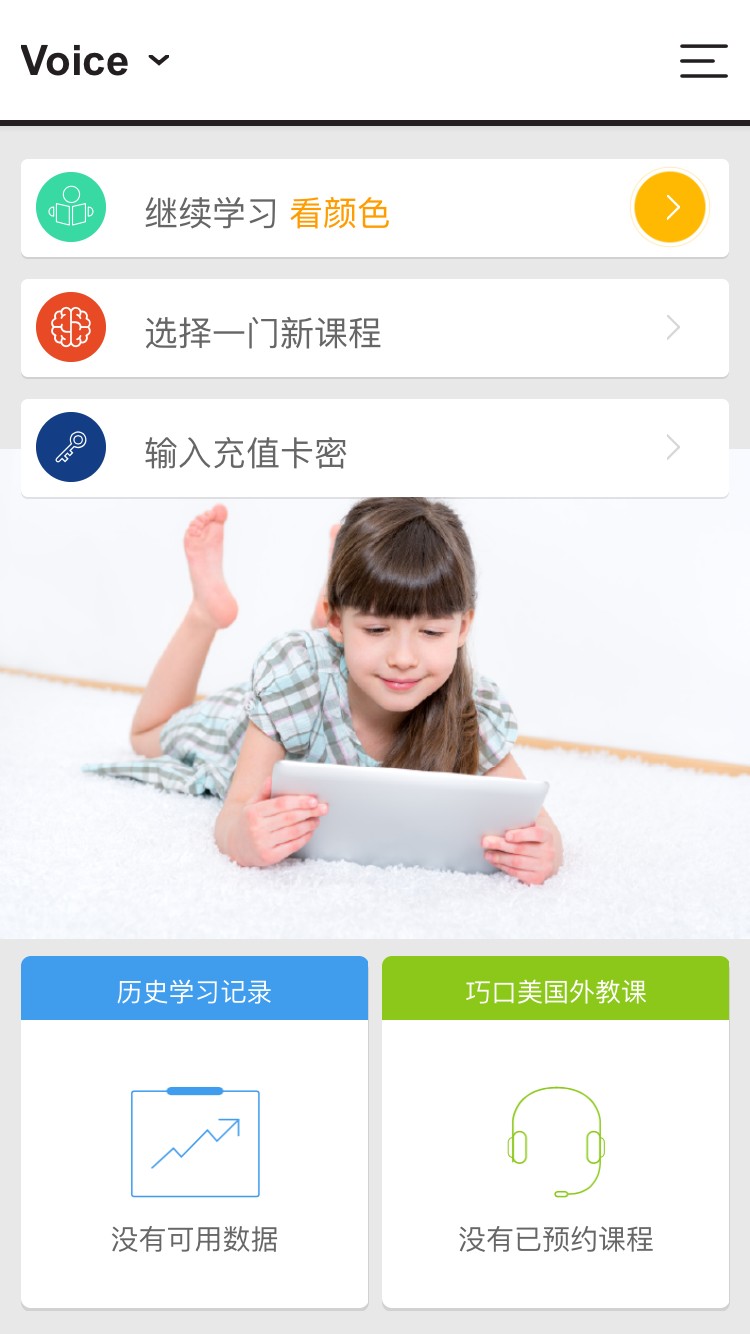Open the 巧口美国外教课 card
Viewport: 750px width, 1334px height.
[x=555, y=1131]
